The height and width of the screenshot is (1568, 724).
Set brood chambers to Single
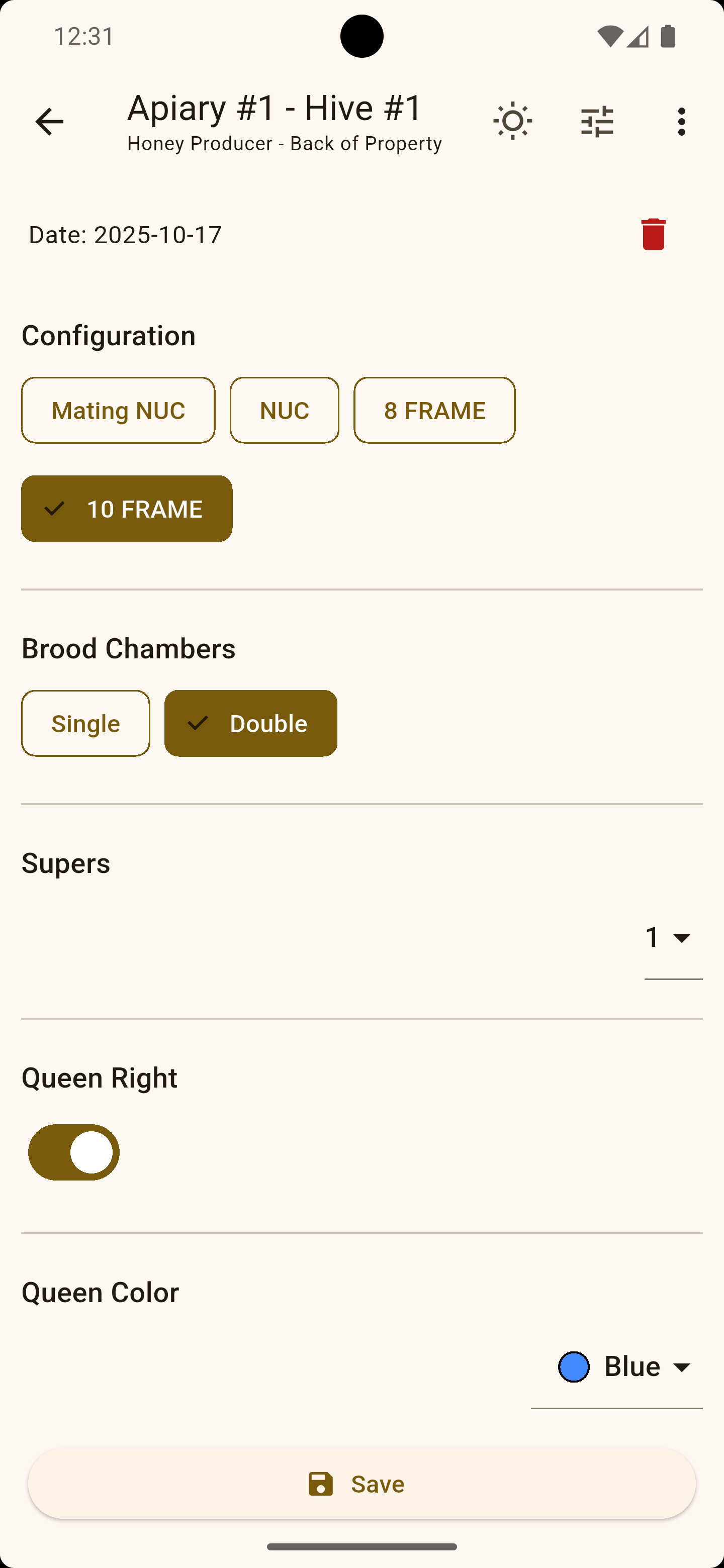click(x=86, y=723)
